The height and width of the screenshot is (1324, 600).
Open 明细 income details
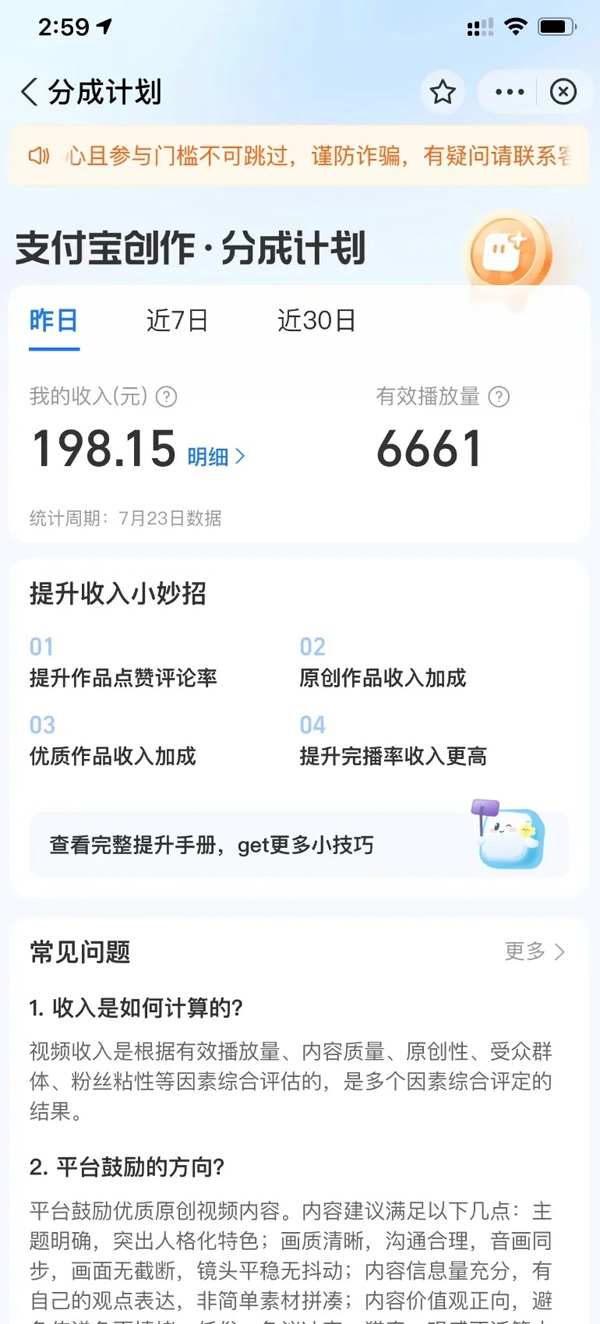click(216, 457)
